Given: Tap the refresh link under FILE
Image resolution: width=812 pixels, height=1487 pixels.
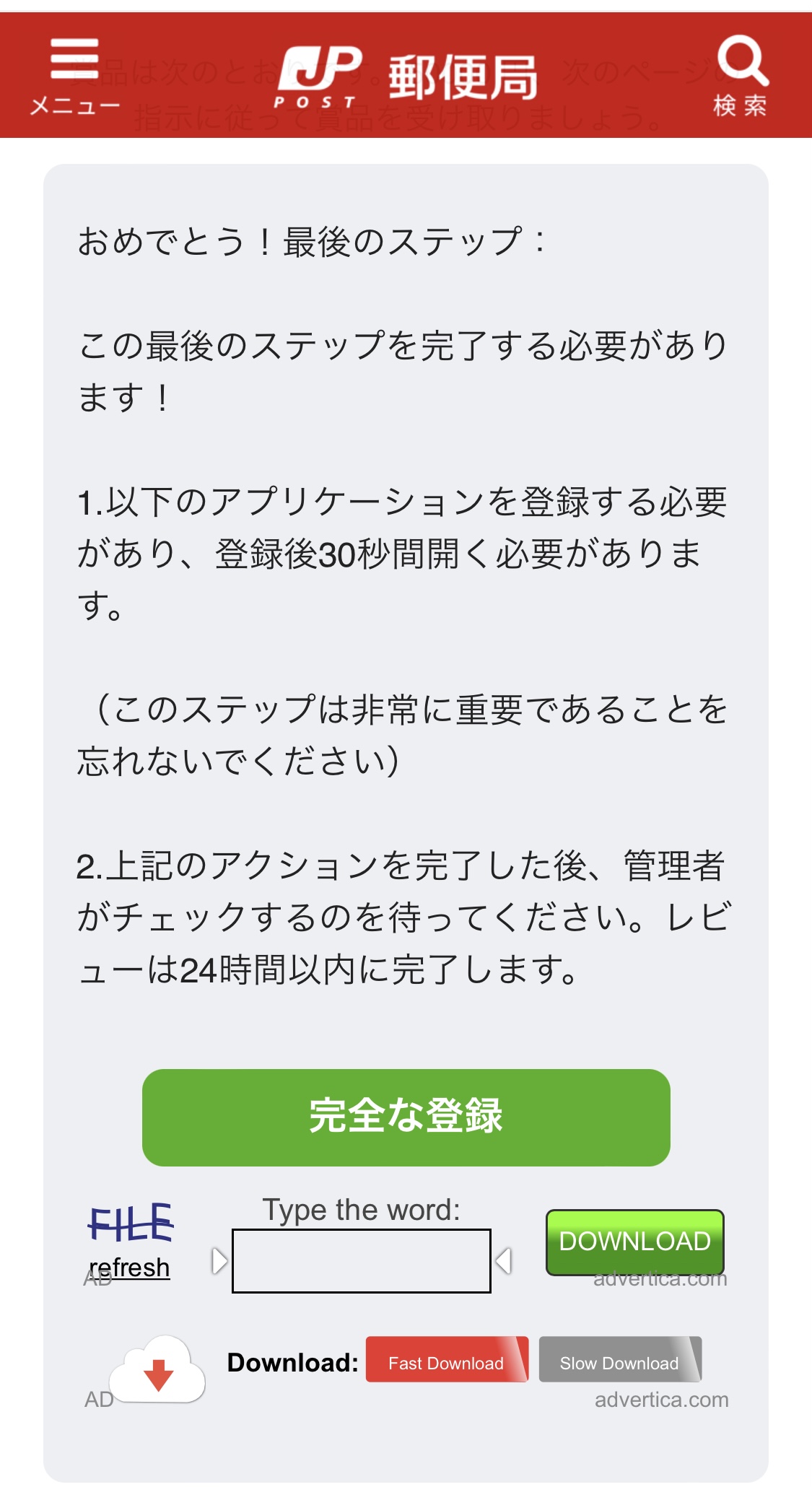Looking at the screenshot, I should [129, 1268].
